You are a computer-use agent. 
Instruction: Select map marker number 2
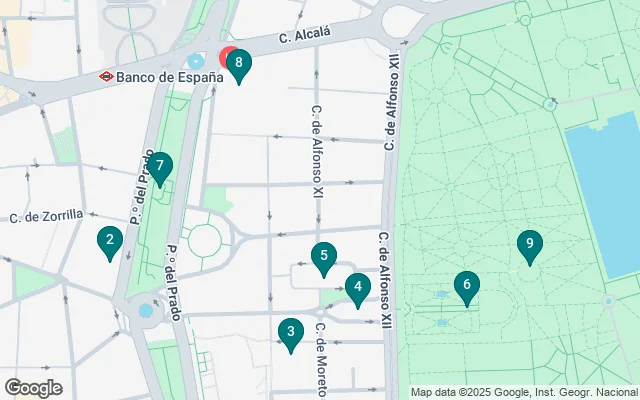tap(109, 241)
